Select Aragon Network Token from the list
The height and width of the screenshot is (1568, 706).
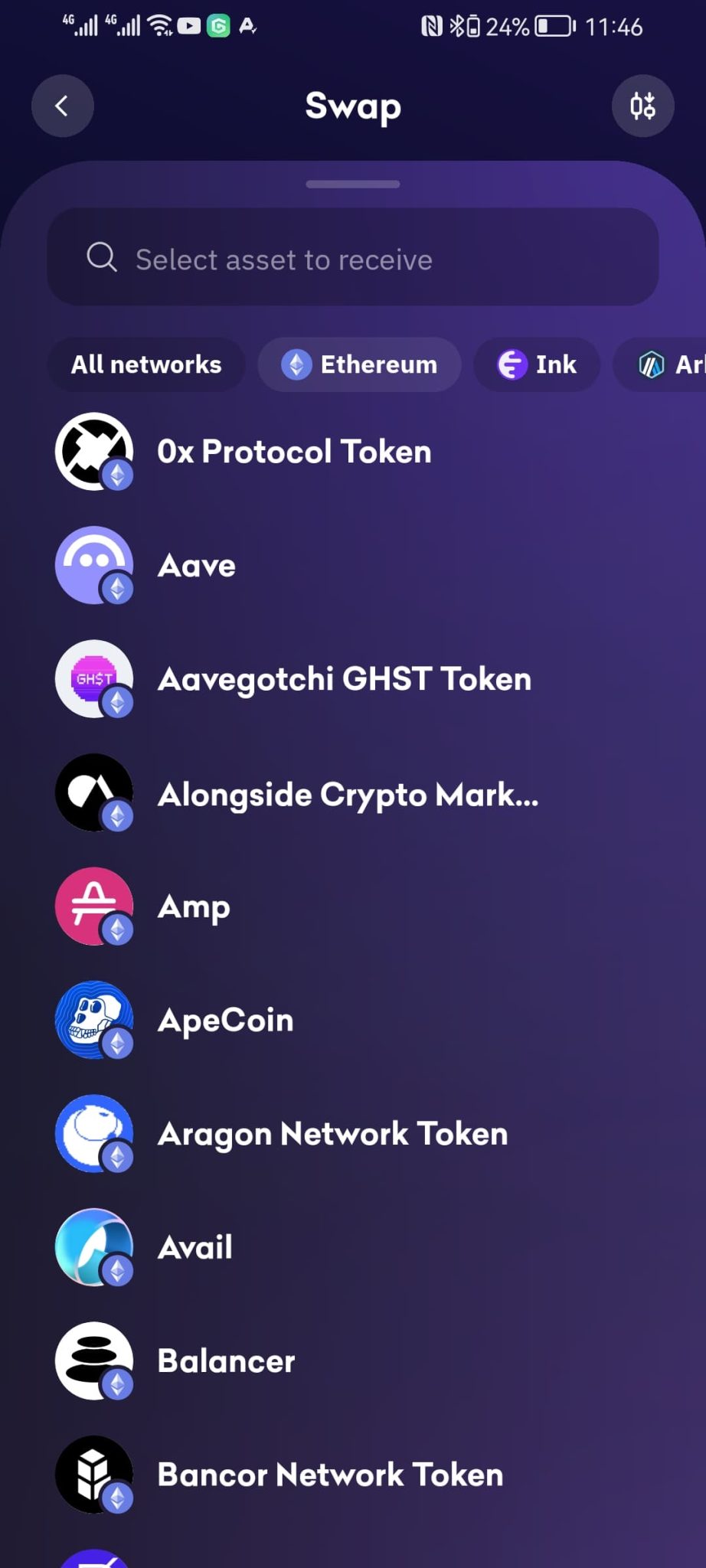tap(332, 1135)
